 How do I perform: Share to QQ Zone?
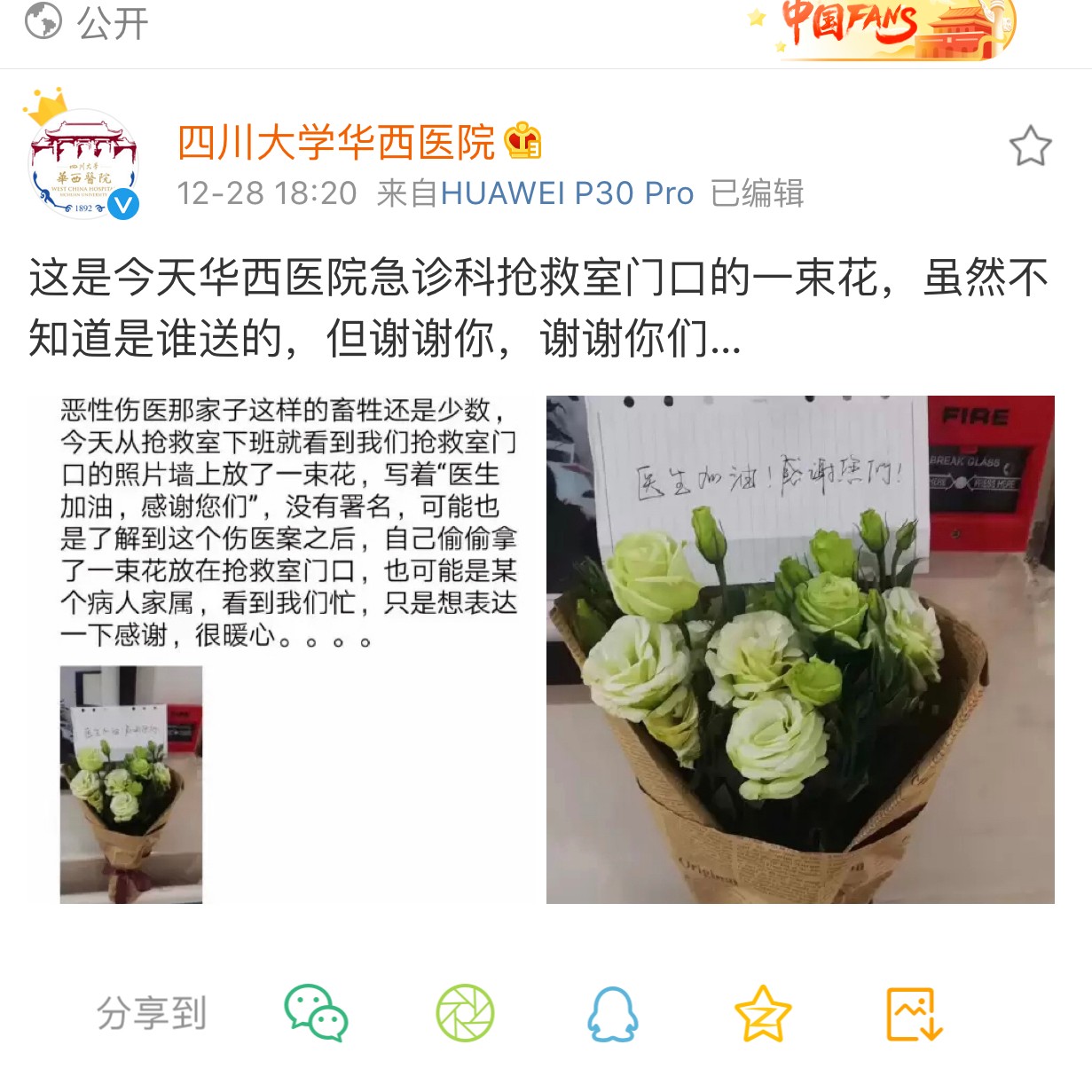[x=763, y=1013]
